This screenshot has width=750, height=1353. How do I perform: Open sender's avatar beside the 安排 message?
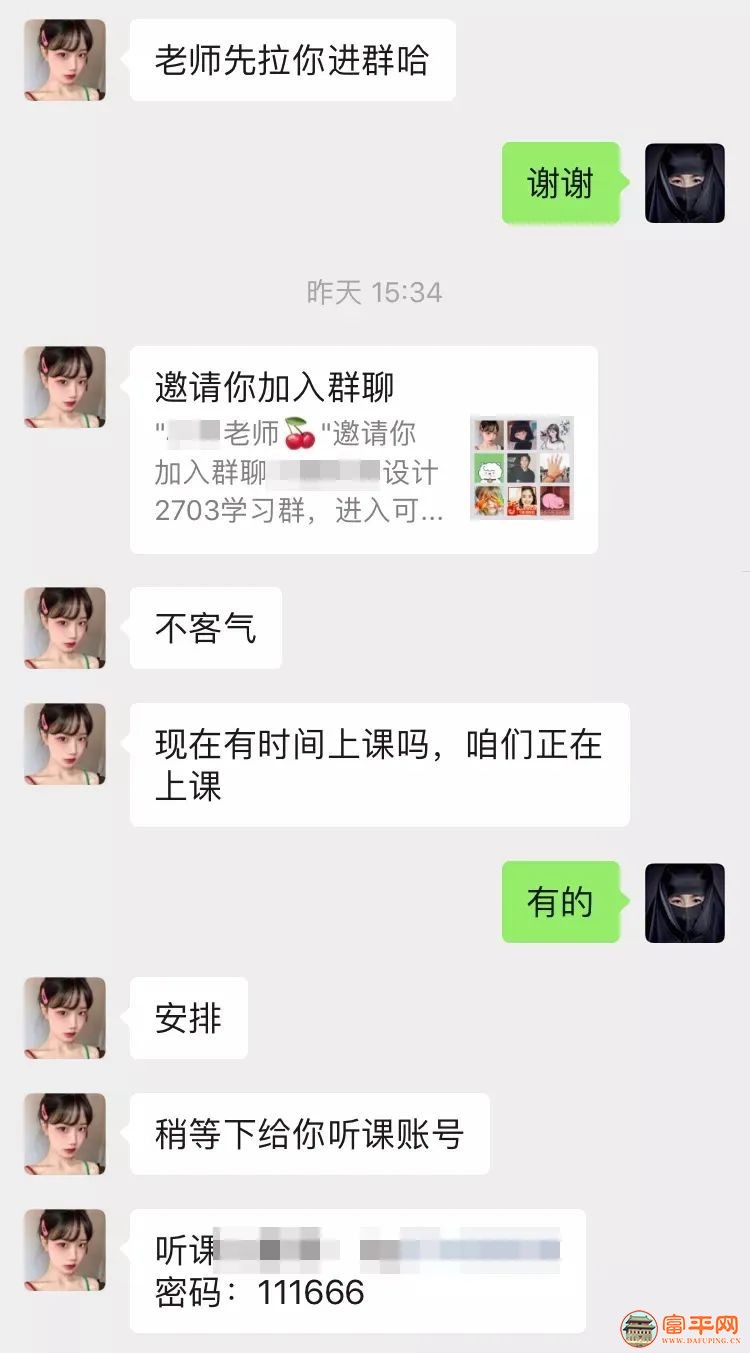tap(65, 1018)
